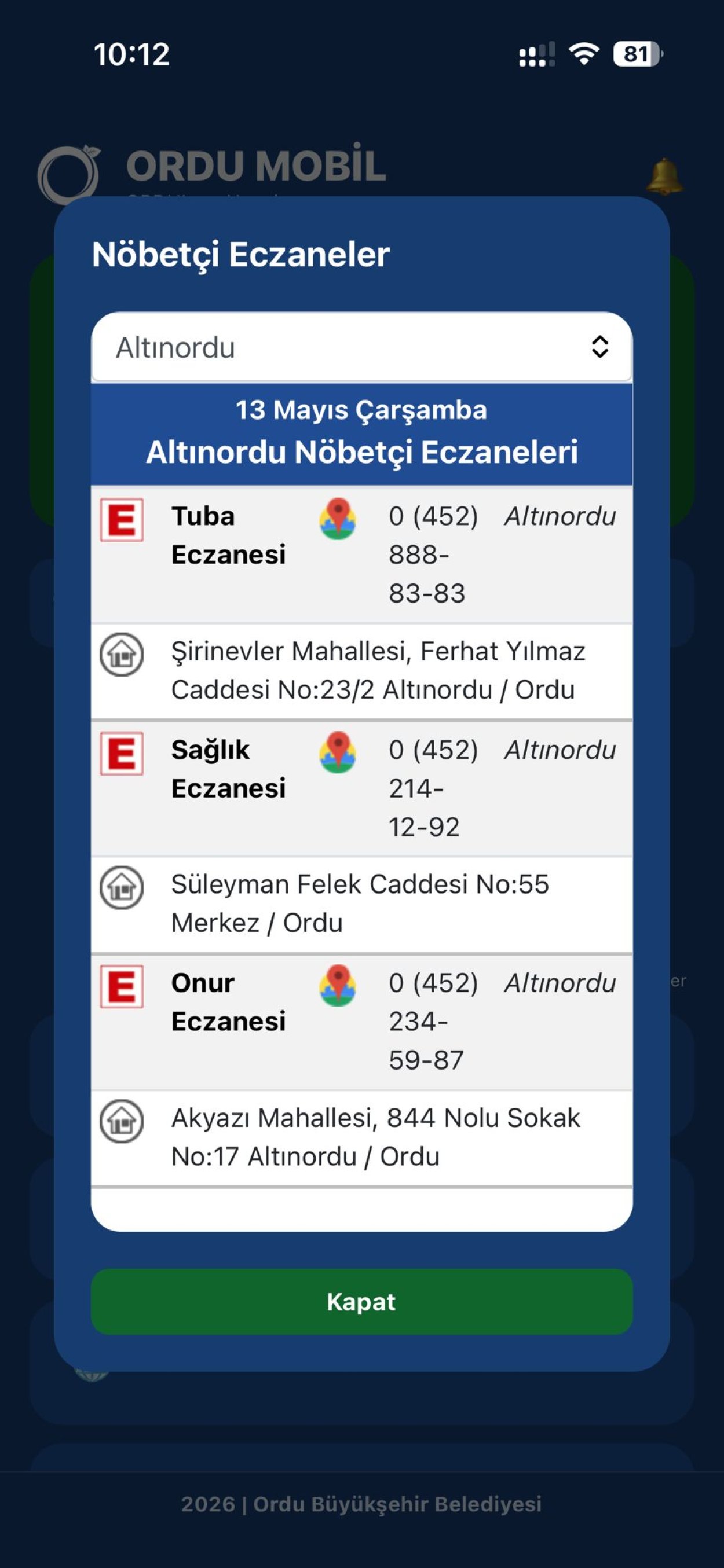Call Sağlık Eczanesi at 214-12-92
Image resolution: width=724 pixels, height=1568 pixels.
[433, 788]
